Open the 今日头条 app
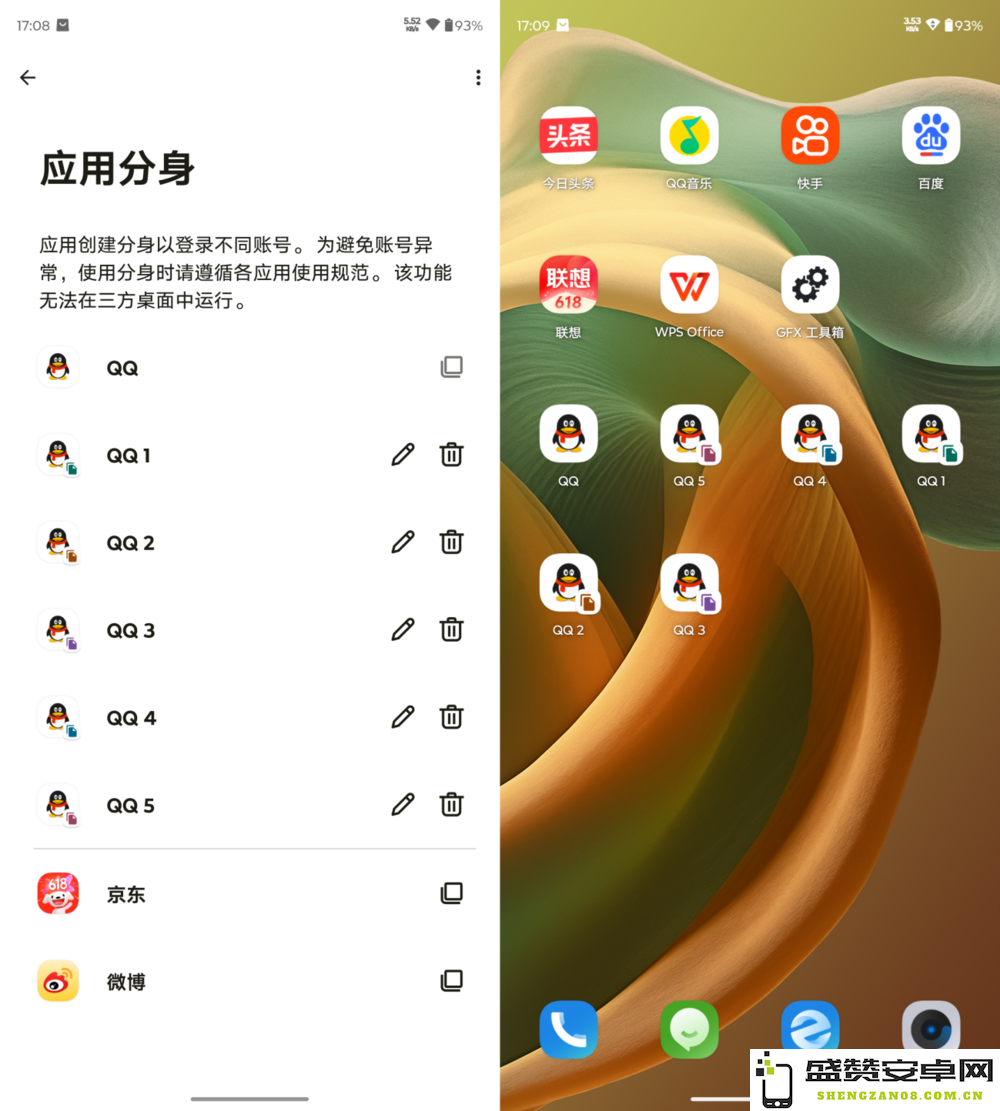Screen dimensions: 1000x1111 click(x=568, y=136)
